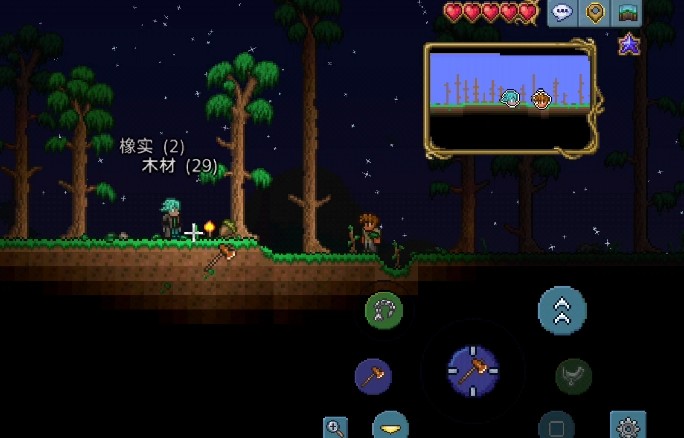This screenshot has width=684, height=438.
Task: Use the green grappling hook button
Action: click(x=384, y=311)
